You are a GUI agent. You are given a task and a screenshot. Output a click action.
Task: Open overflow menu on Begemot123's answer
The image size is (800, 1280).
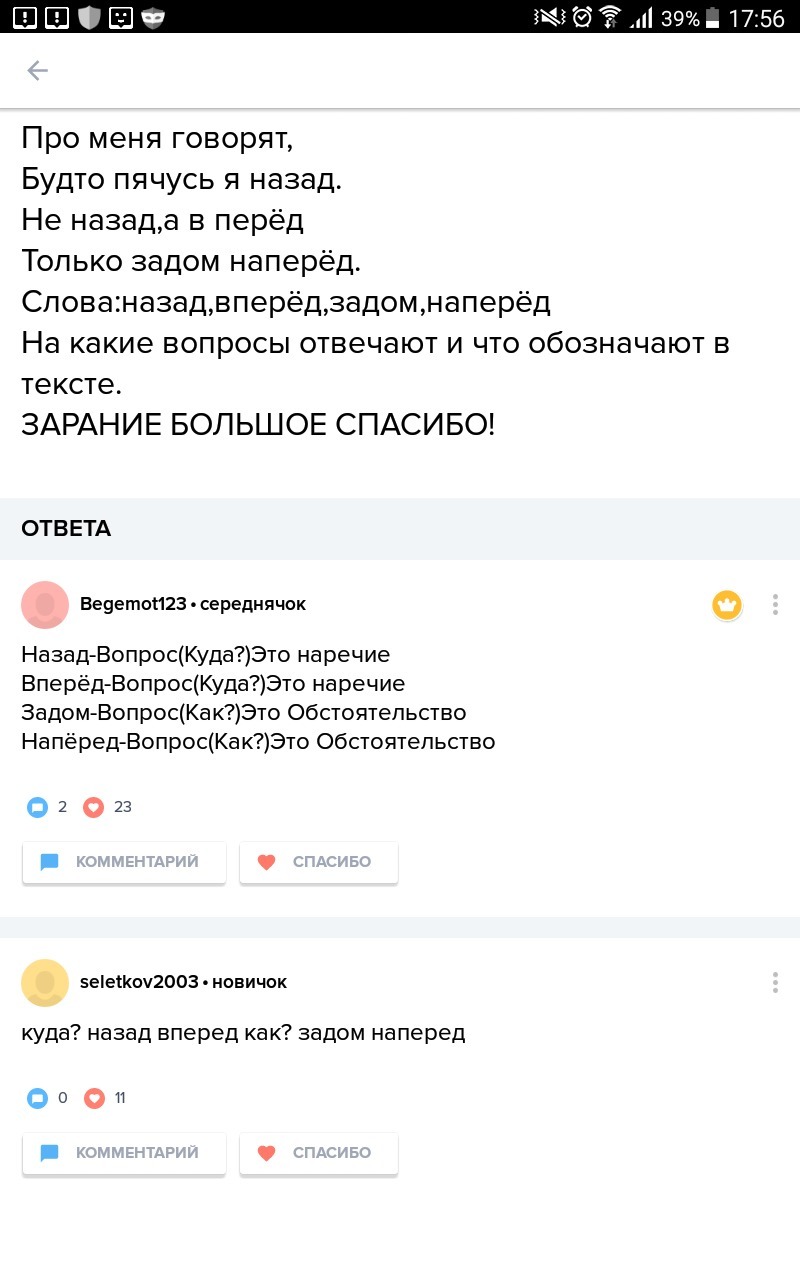click(775, 604)
